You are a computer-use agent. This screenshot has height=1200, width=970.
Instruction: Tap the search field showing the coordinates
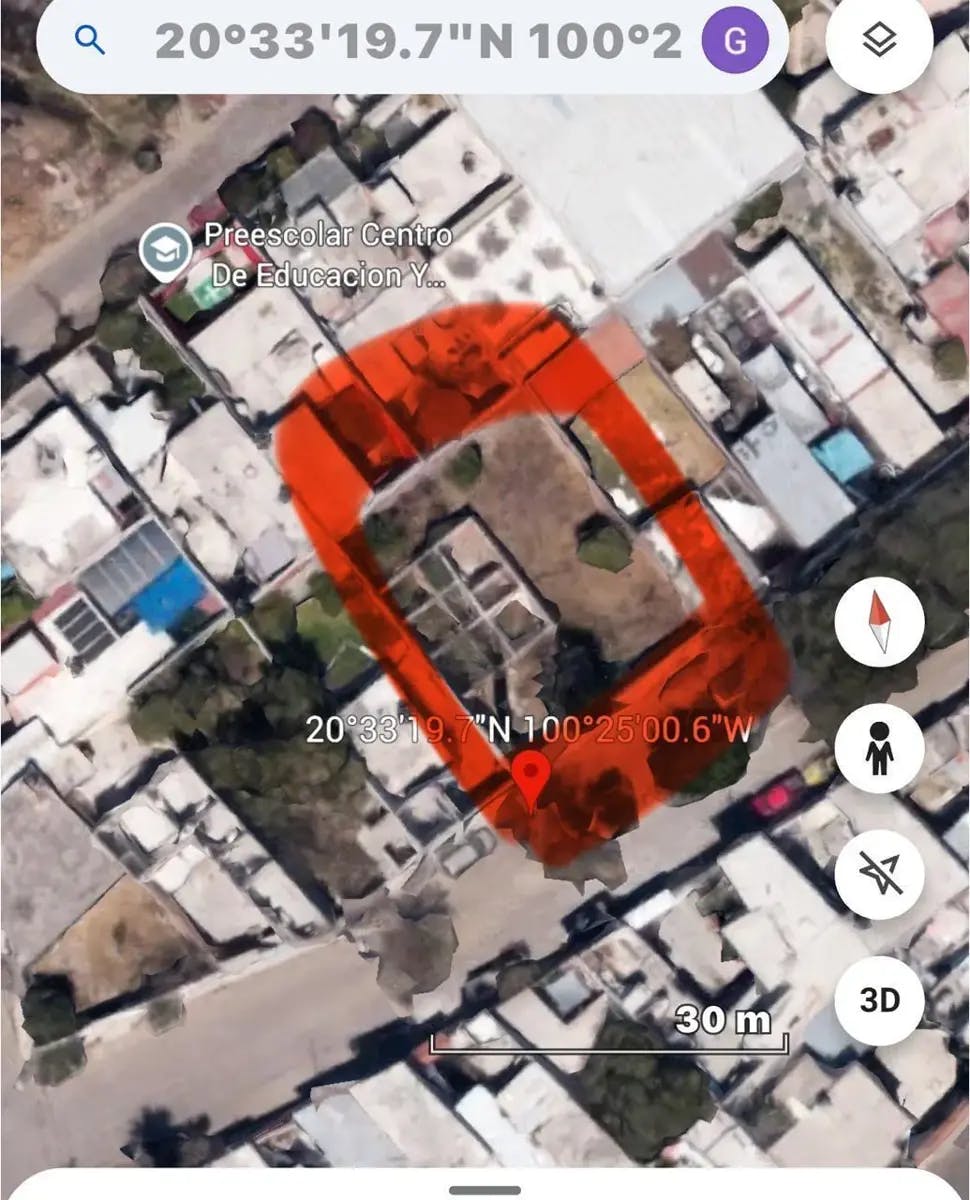point(420,41)
